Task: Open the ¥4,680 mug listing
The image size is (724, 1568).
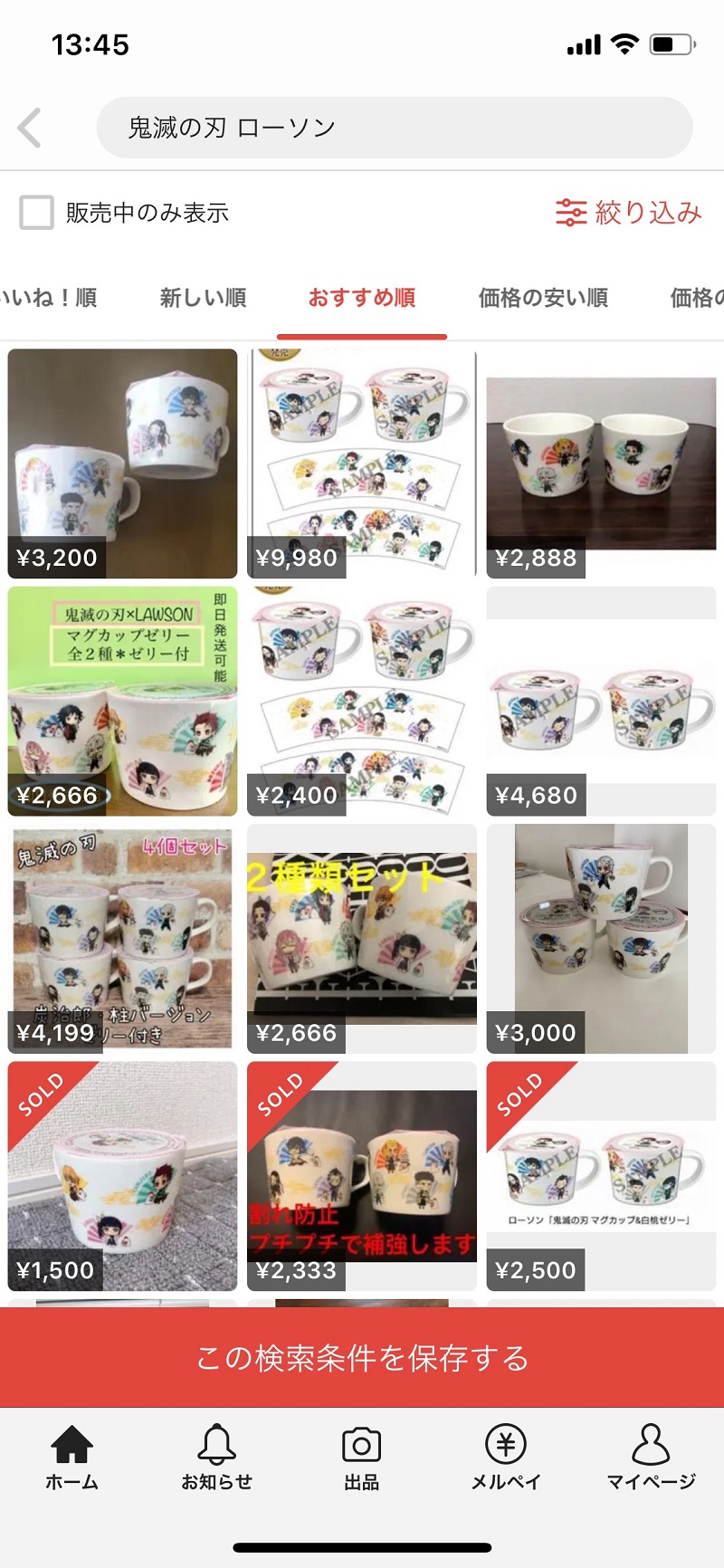Action: [x=601, y=702]
